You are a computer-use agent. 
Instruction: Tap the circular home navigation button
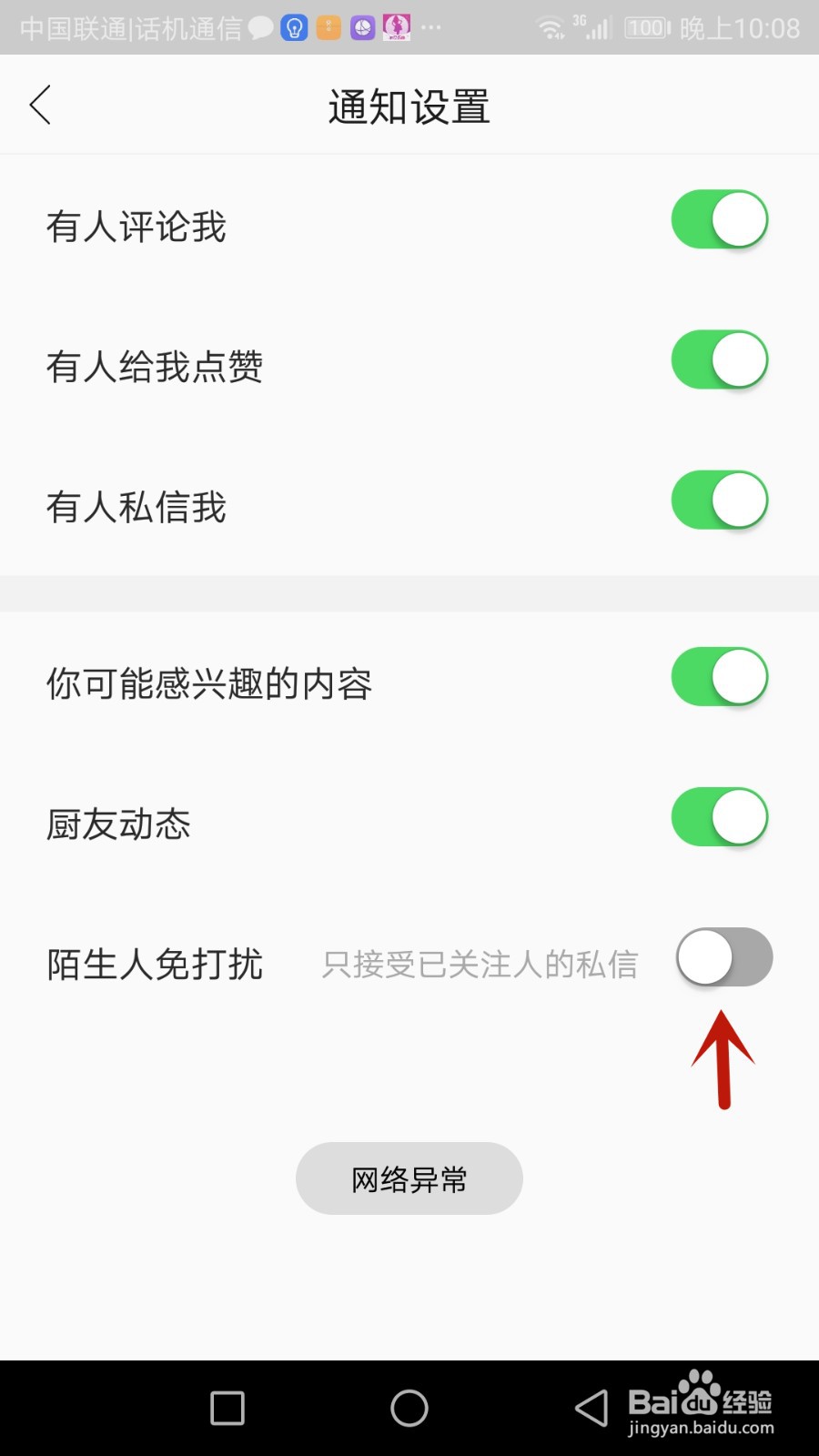point(409,1407)
